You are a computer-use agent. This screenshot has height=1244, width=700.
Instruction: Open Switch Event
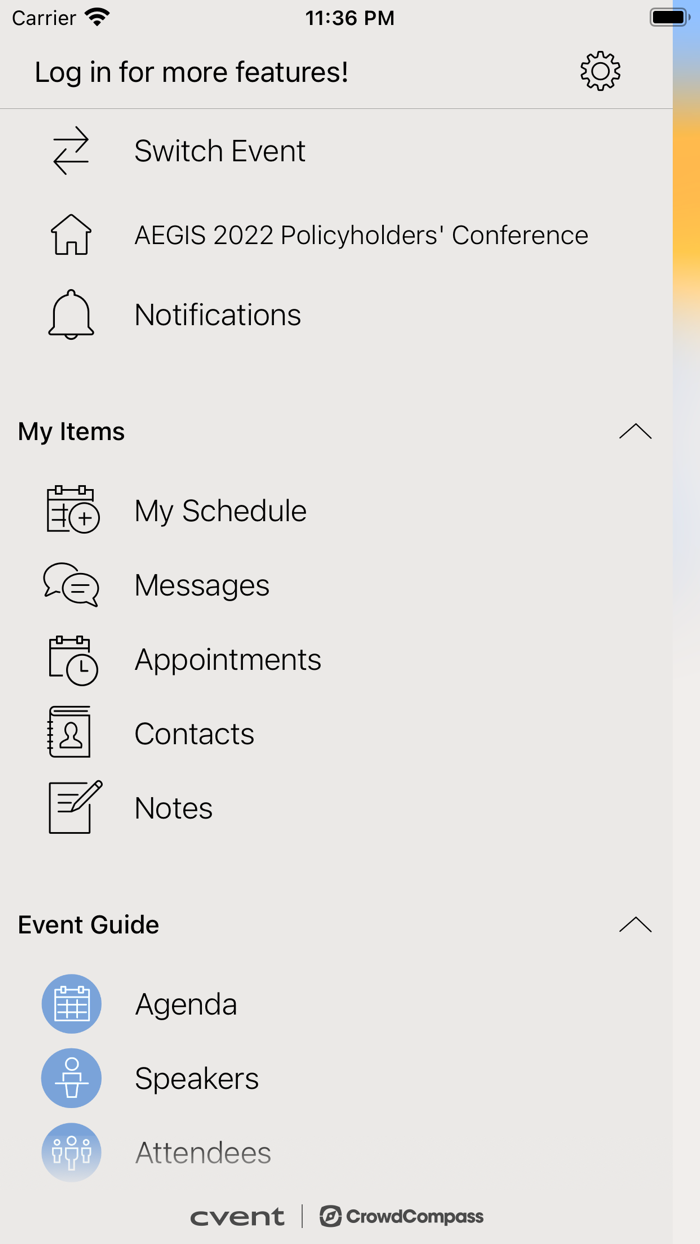click(x=219, y=151)
